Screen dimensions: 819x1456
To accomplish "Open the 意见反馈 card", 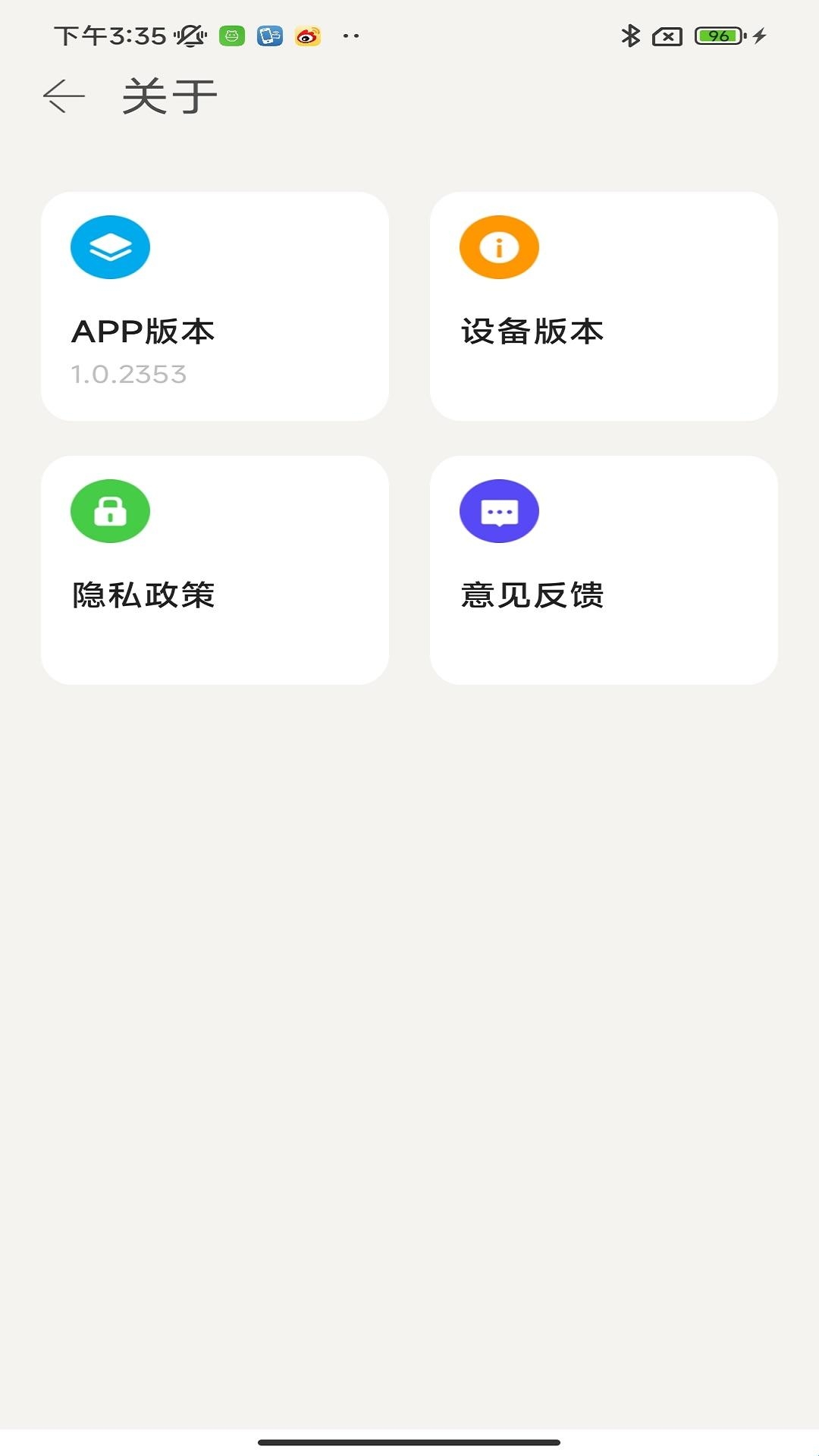I will [604, 570].
